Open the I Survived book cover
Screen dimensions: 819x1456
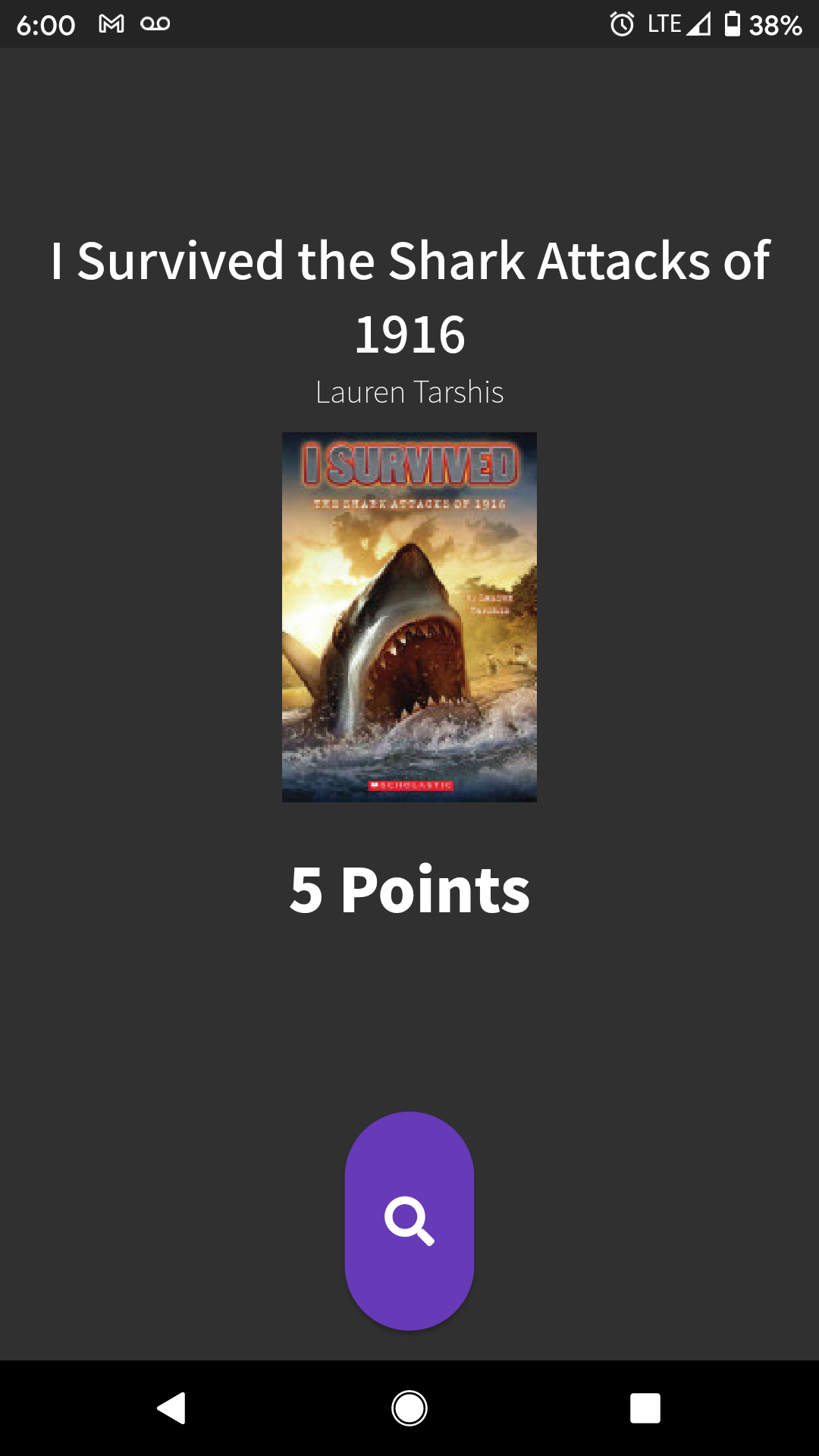409,617
